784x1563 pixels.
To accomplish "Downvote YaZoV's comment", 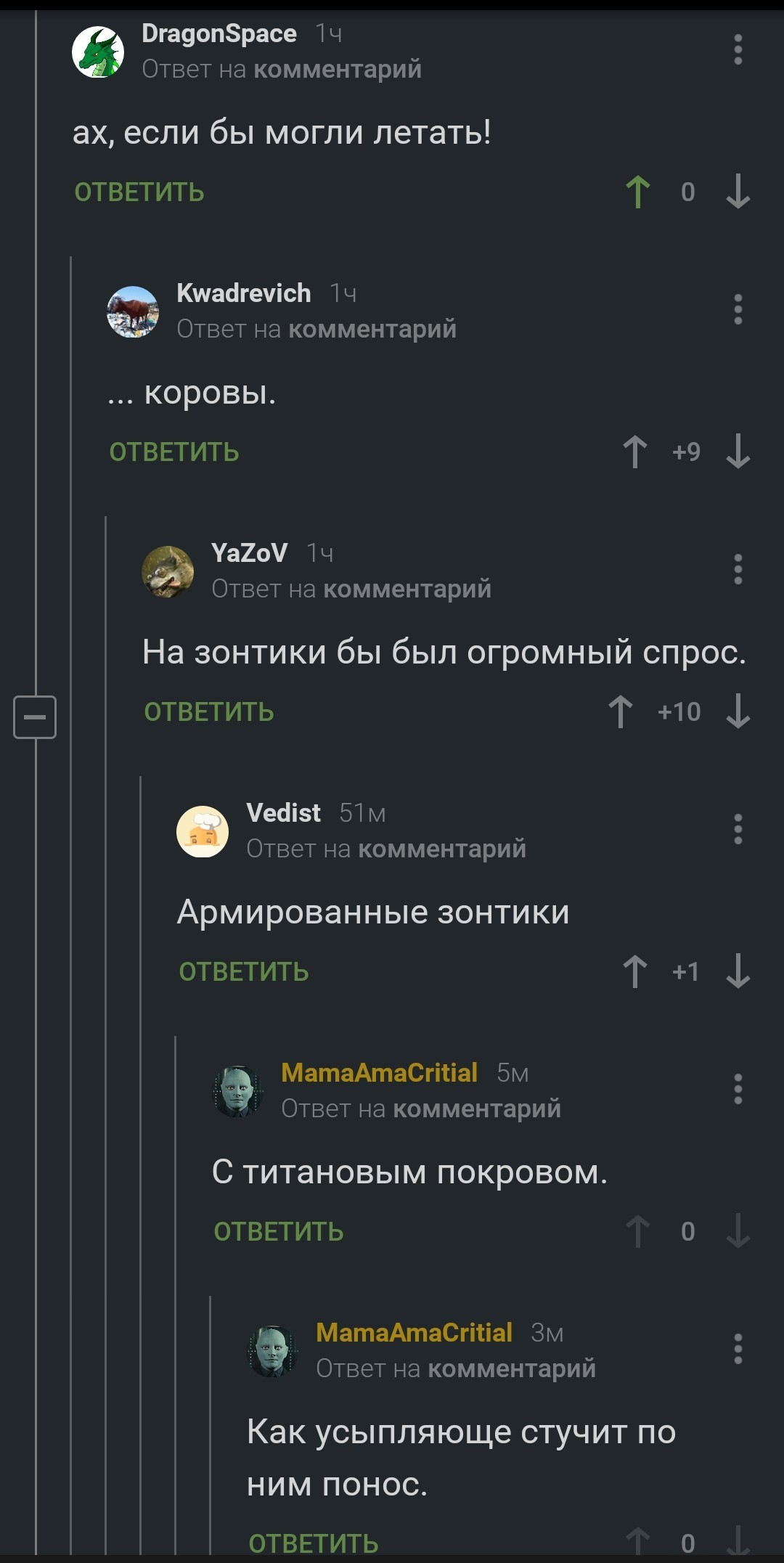I will pos(738,712).
